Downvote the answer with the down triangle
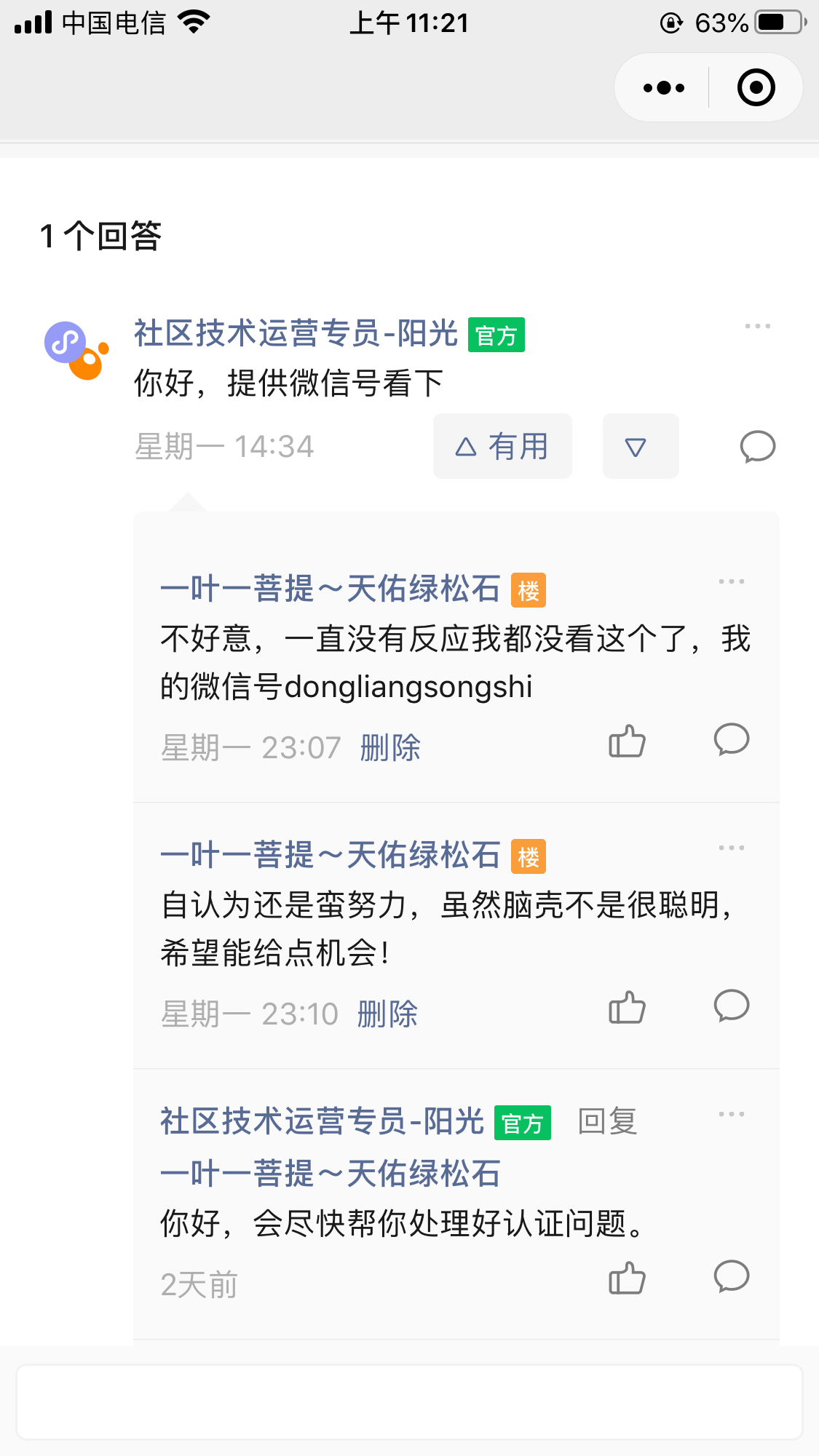Viewport: 819px width, 1456px height. [x=641, y=446]
